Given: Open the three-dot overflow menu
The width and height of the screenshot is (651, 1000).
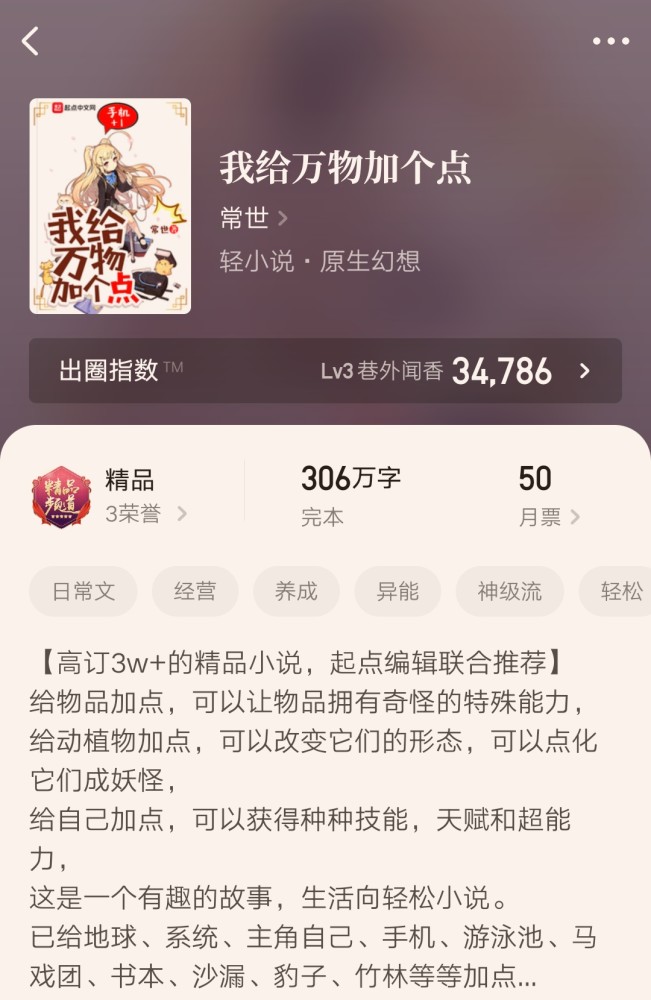Looking at the screenshot, I should tap(610, 41).
